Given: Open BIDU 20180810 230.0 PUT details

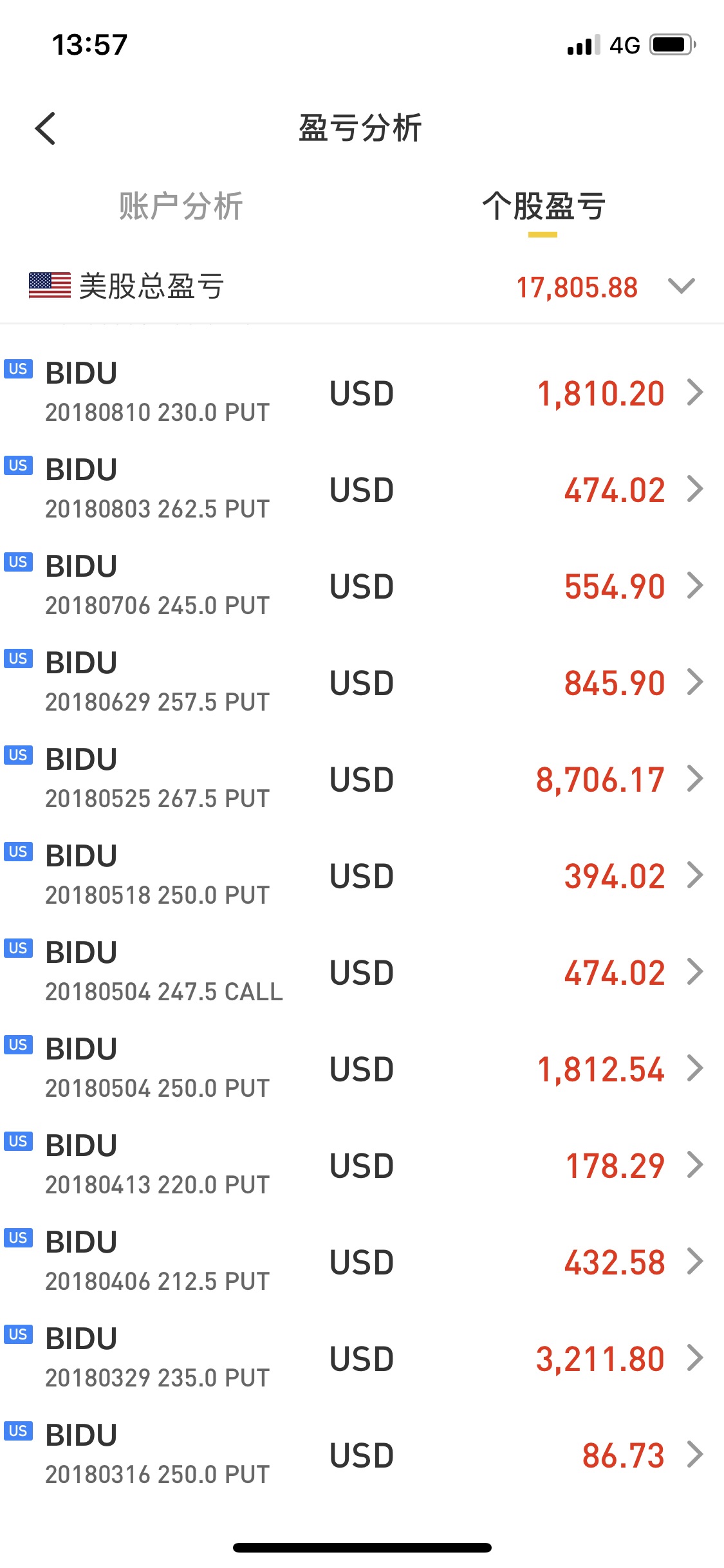Looking at the screenshot, I should [x=360, y=393].
